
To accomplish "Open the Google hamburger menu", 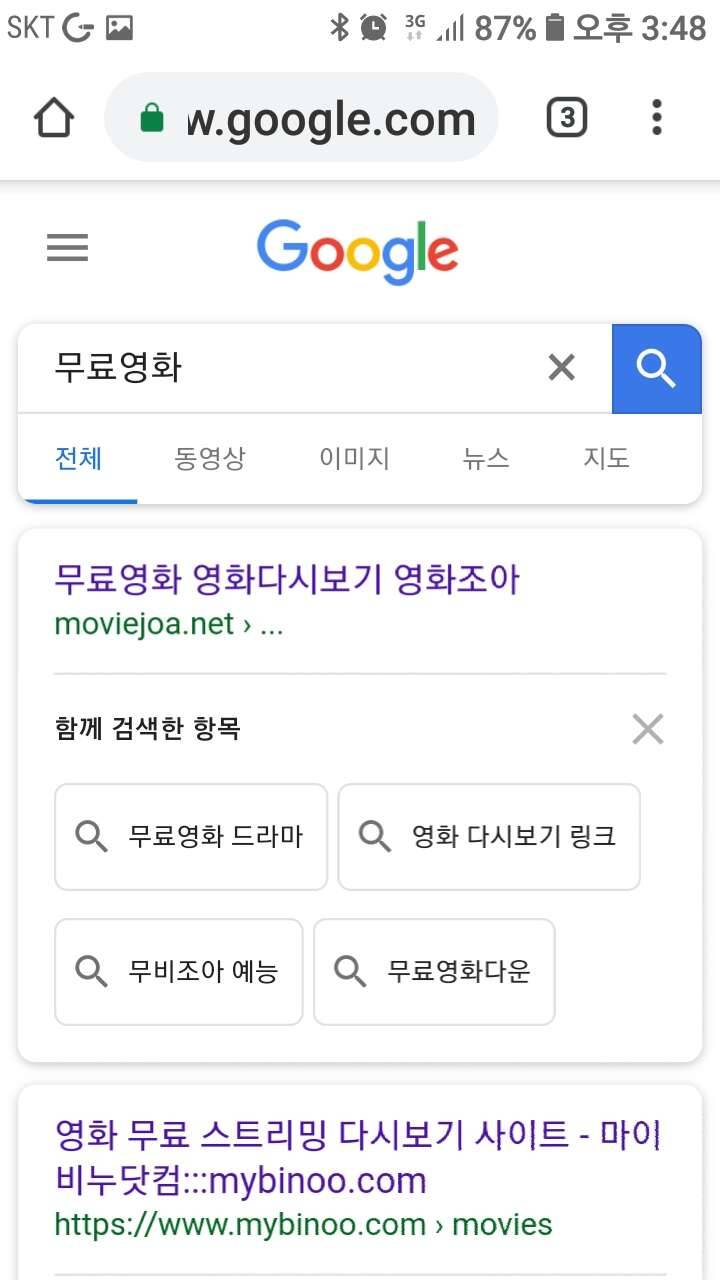I will [68, 247].
